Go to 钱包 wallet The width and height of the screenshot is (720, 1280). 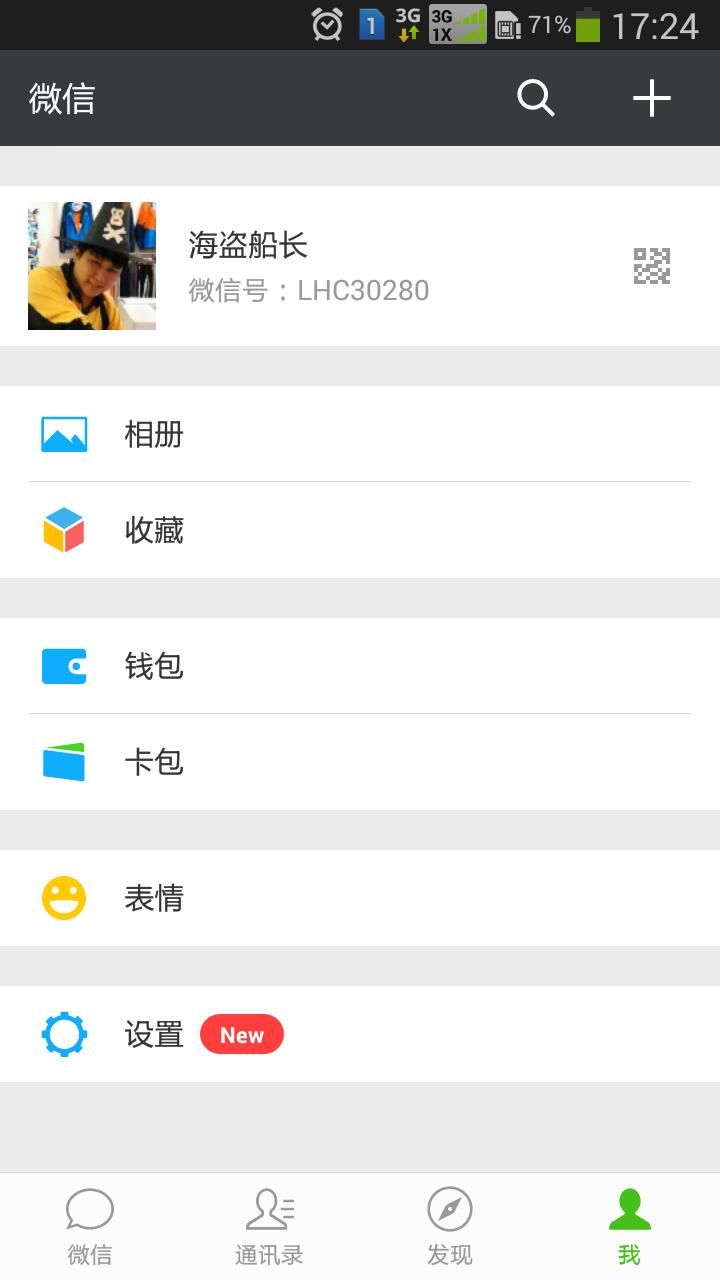(360, 666)
